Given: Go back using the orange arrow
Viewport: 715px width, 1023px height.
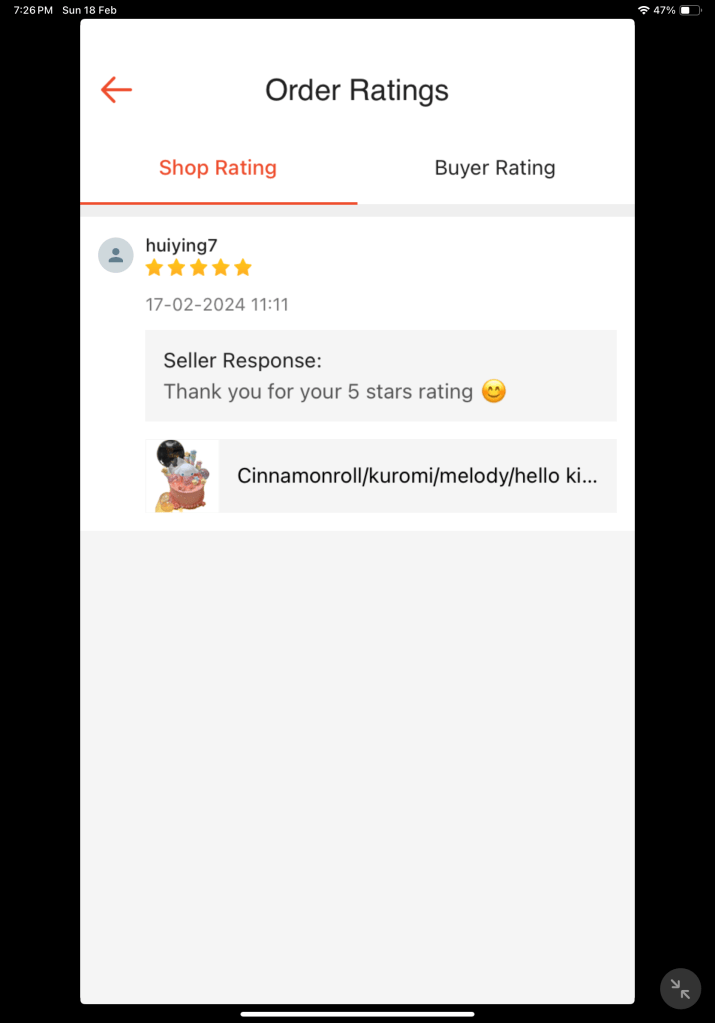Looking at the screenshot, I should tap(116, 90).
